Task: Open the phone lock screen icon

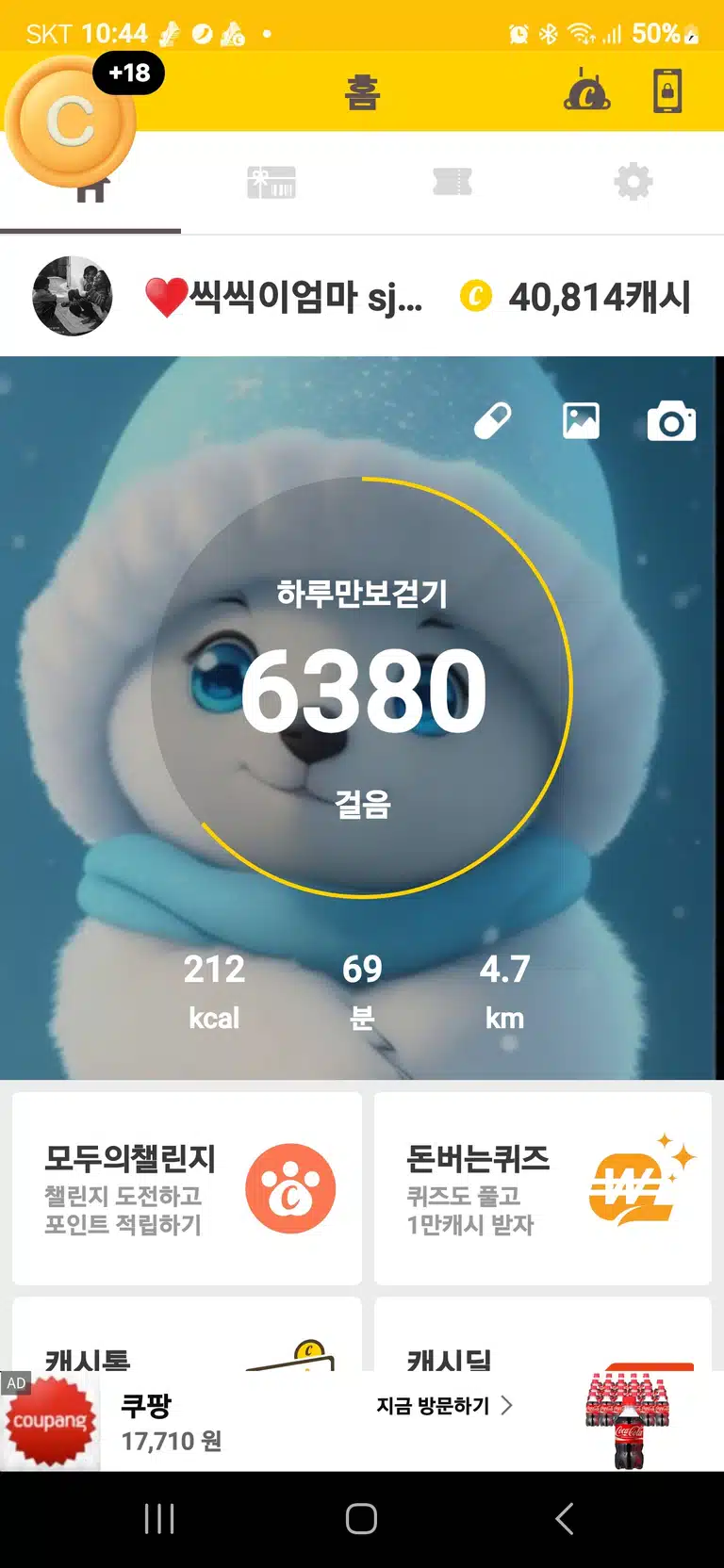Action: click(667, 91)
